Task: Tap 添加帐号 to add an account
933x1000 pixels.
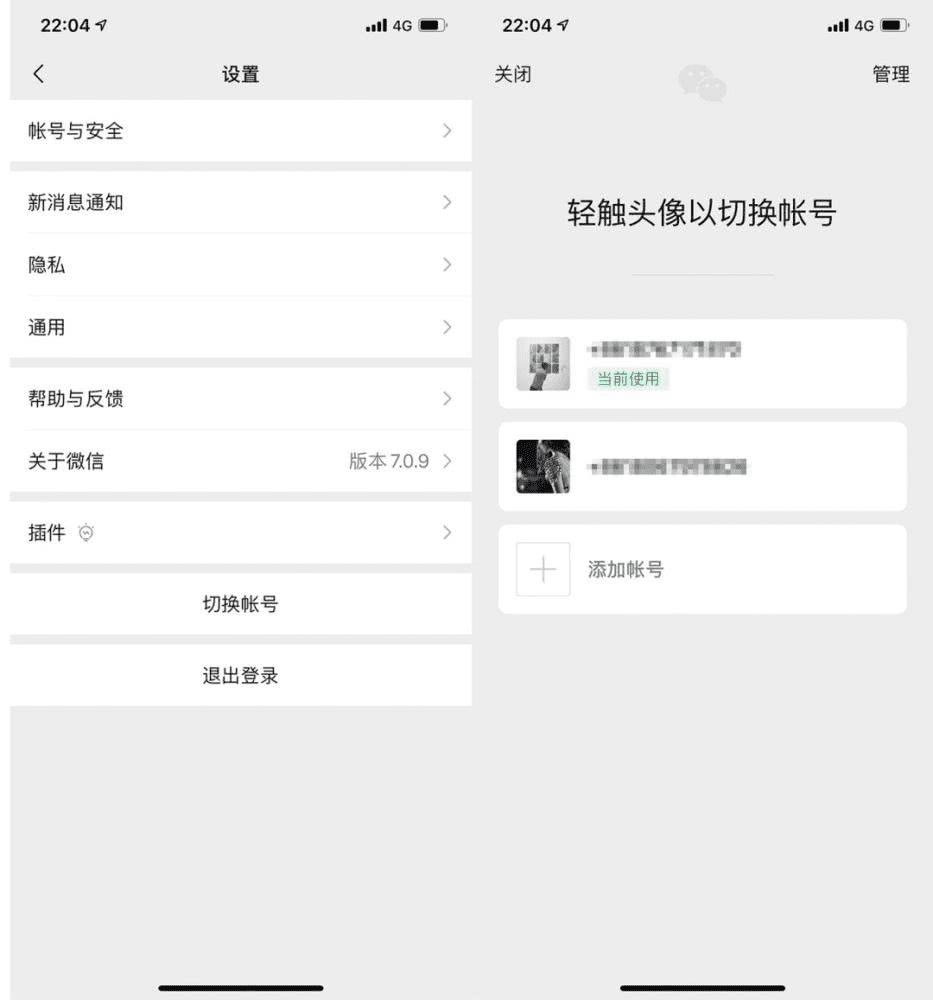Action: pos(702,570)
